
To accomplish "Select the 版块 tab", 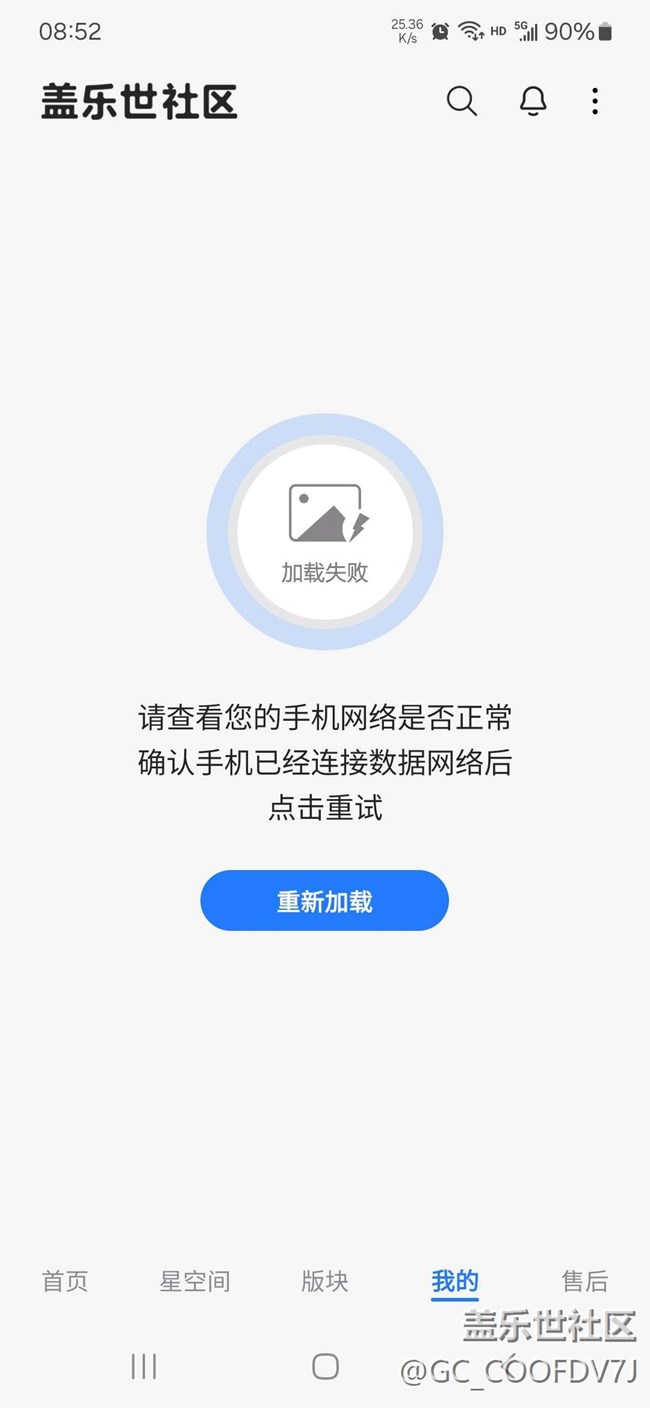I will click(325, 1281).
